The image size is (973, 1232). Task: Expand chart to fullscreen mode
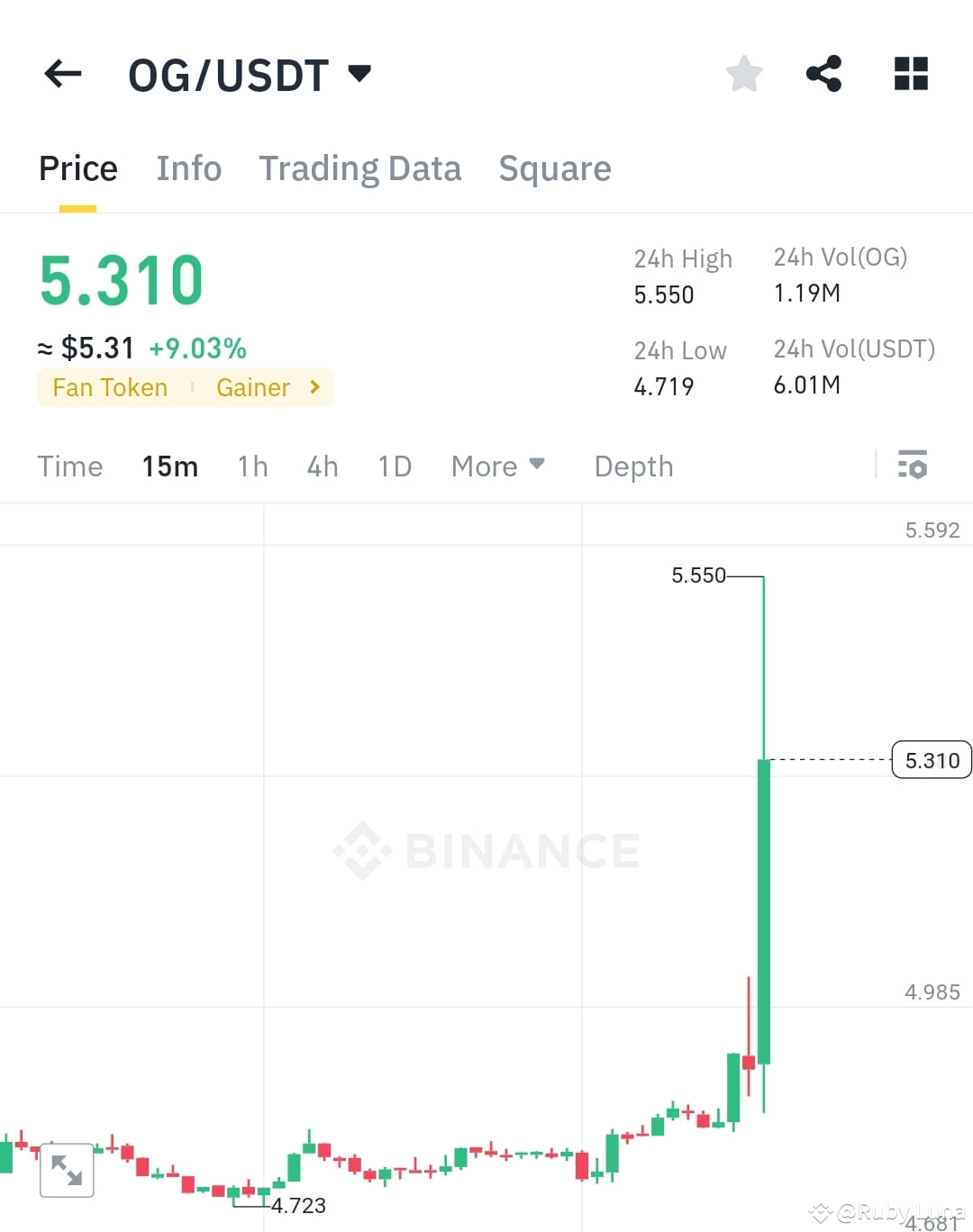[x=68, y=1171]
